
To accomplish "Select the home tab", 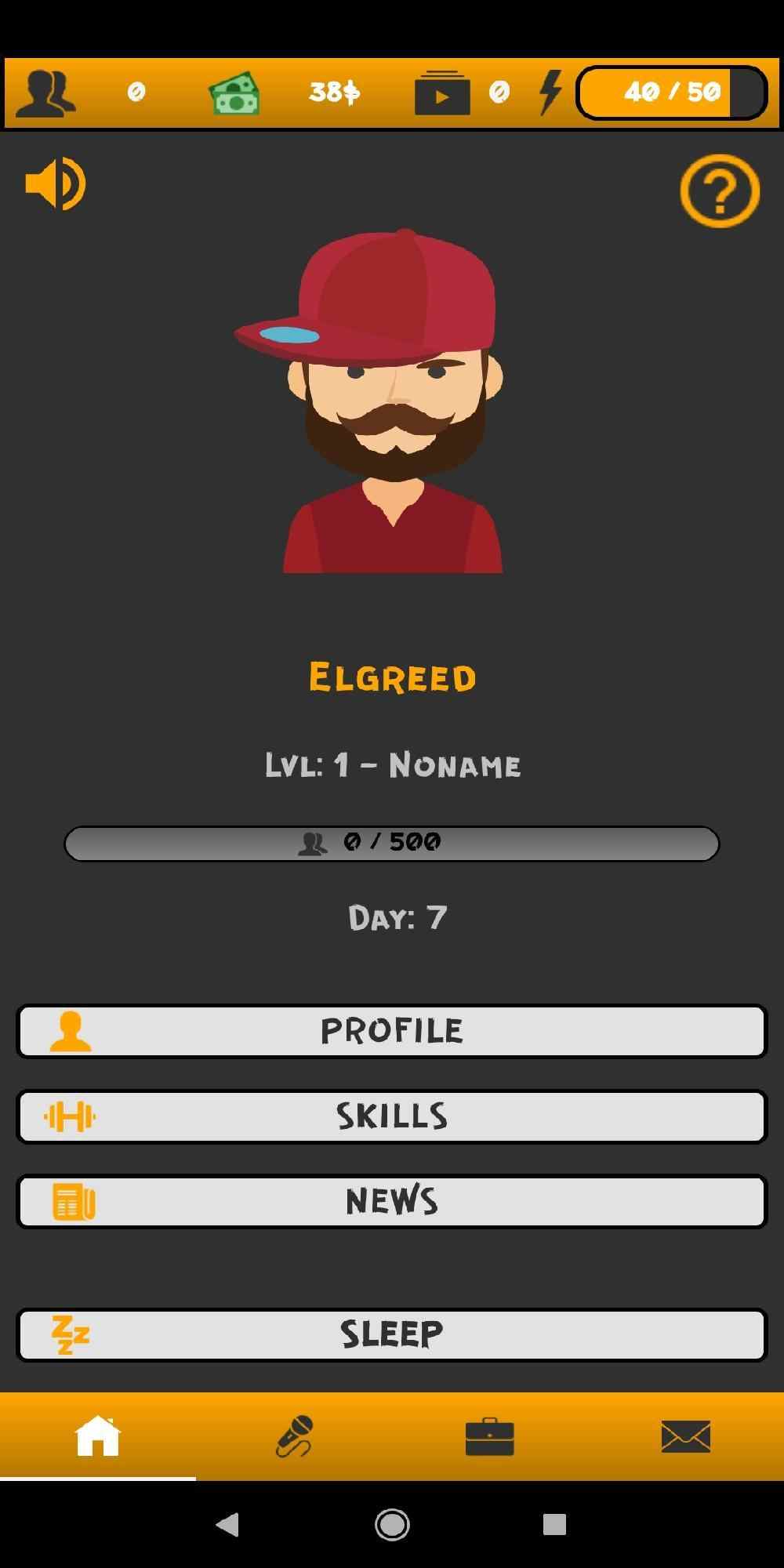I will tap(98, 1436).
